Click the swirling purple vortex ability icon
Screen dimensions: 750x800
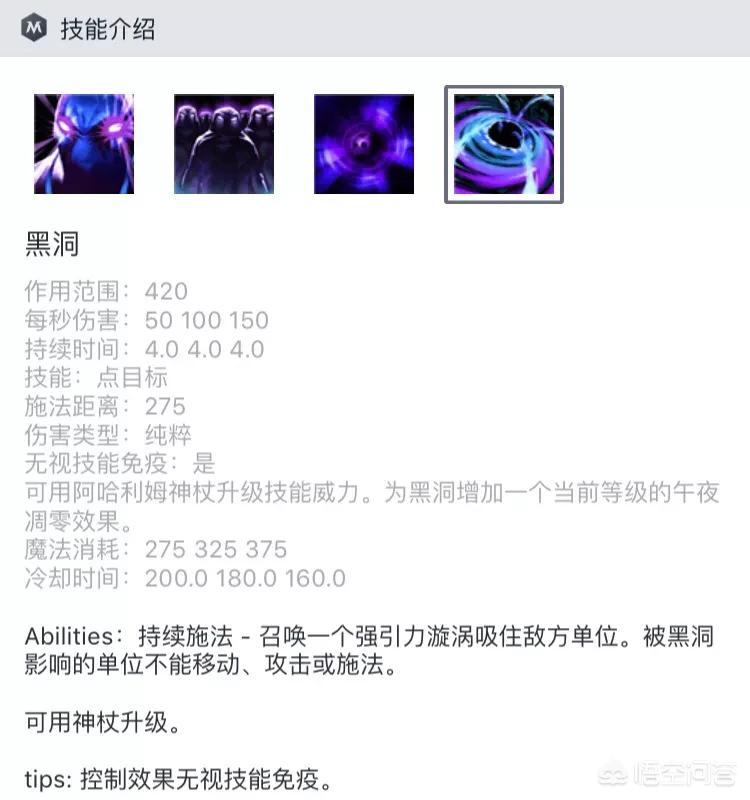pos(364,143)
